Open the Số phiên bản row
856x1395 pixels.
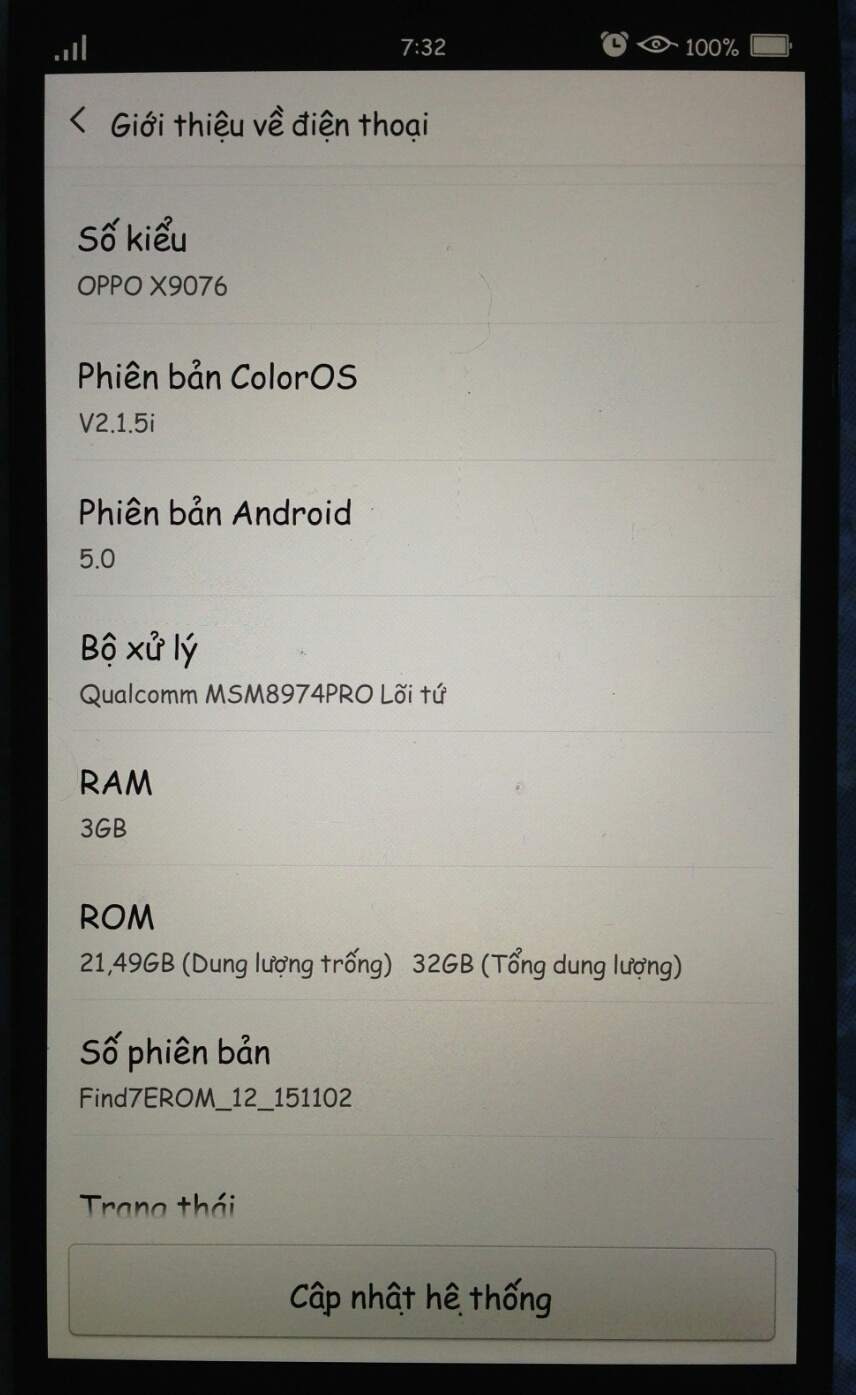coord(424,1072)
